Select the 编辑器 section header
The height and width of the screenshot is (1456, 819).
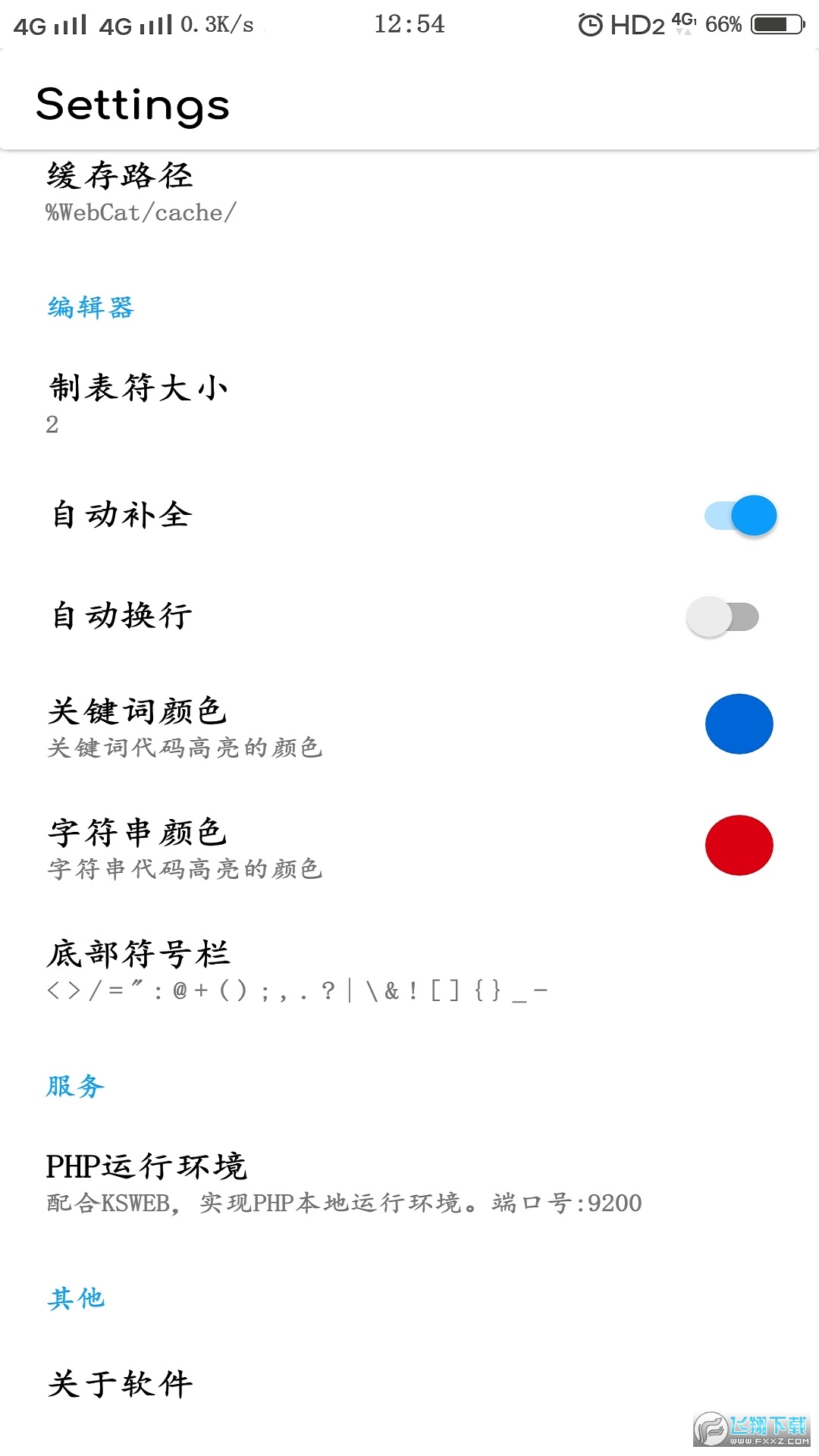[x=90, y=307]
